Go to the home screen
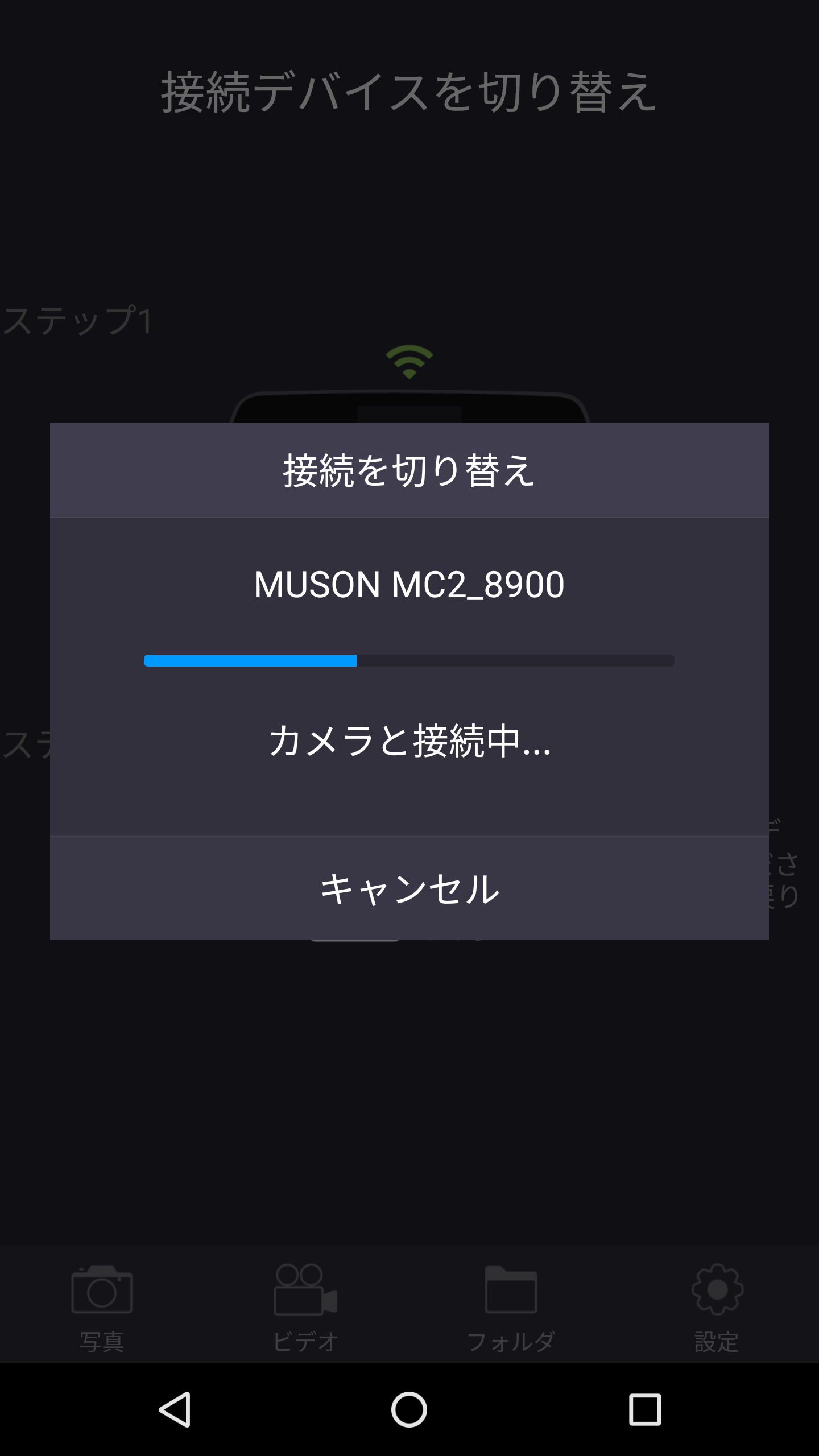Screen dimensions: 819x1456 [409, 1409]
